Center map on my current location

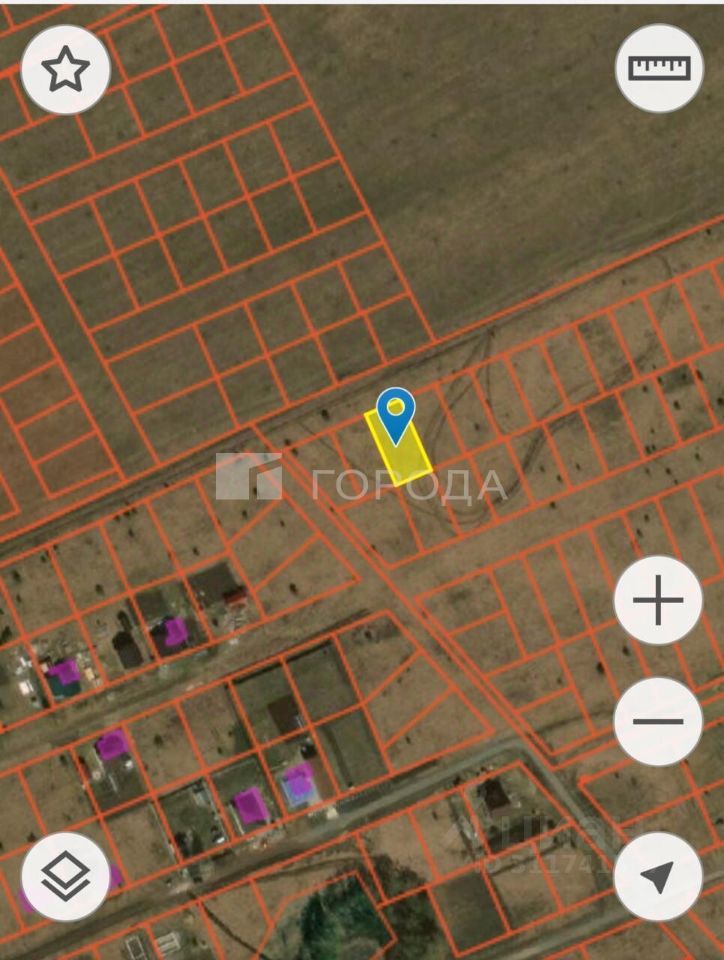point(658,877)
